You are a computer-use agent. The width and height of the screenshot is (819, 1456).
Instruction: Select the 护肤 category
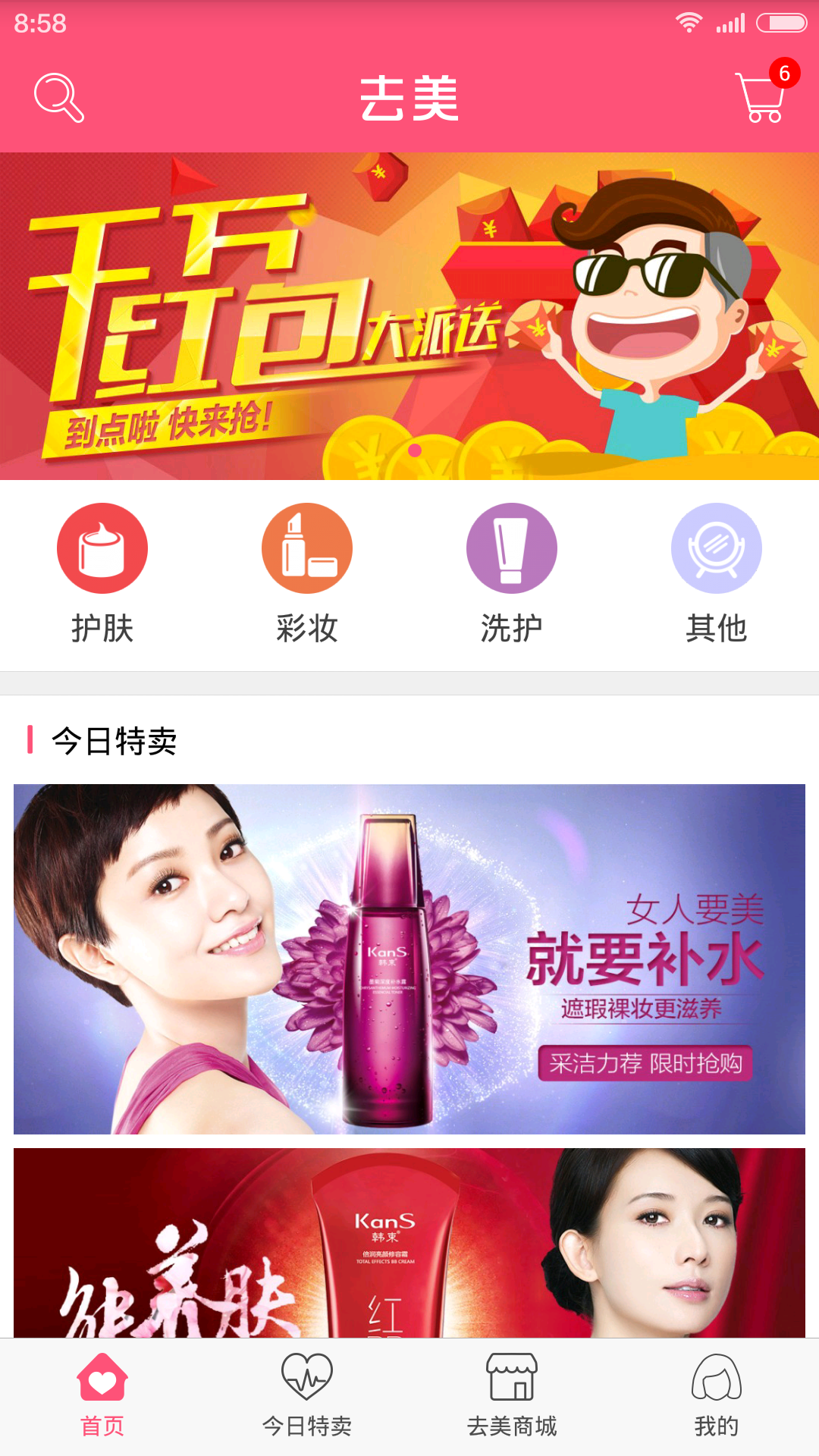pos(102,573)
